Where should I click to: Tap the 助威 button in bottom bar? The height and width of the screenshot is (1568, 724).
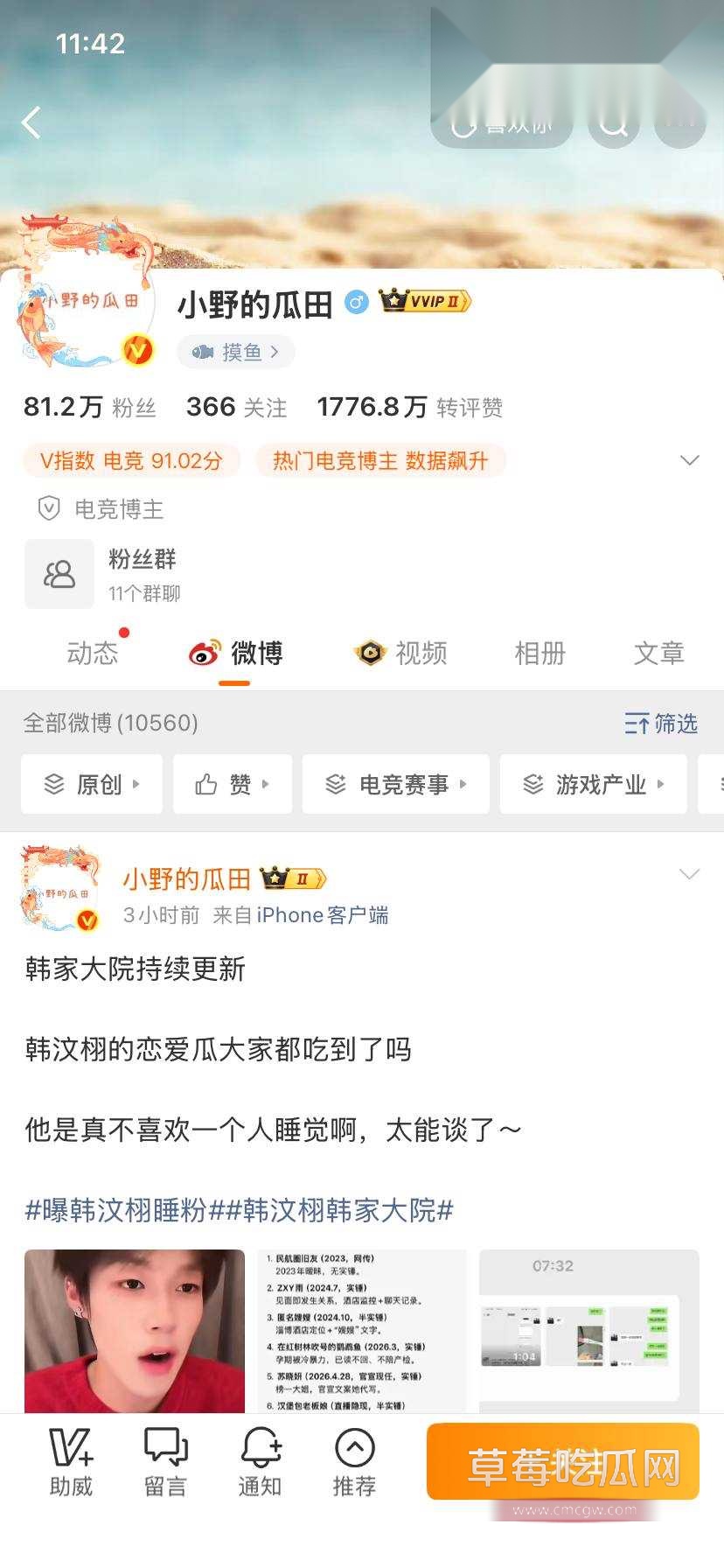coord(71,1462)
